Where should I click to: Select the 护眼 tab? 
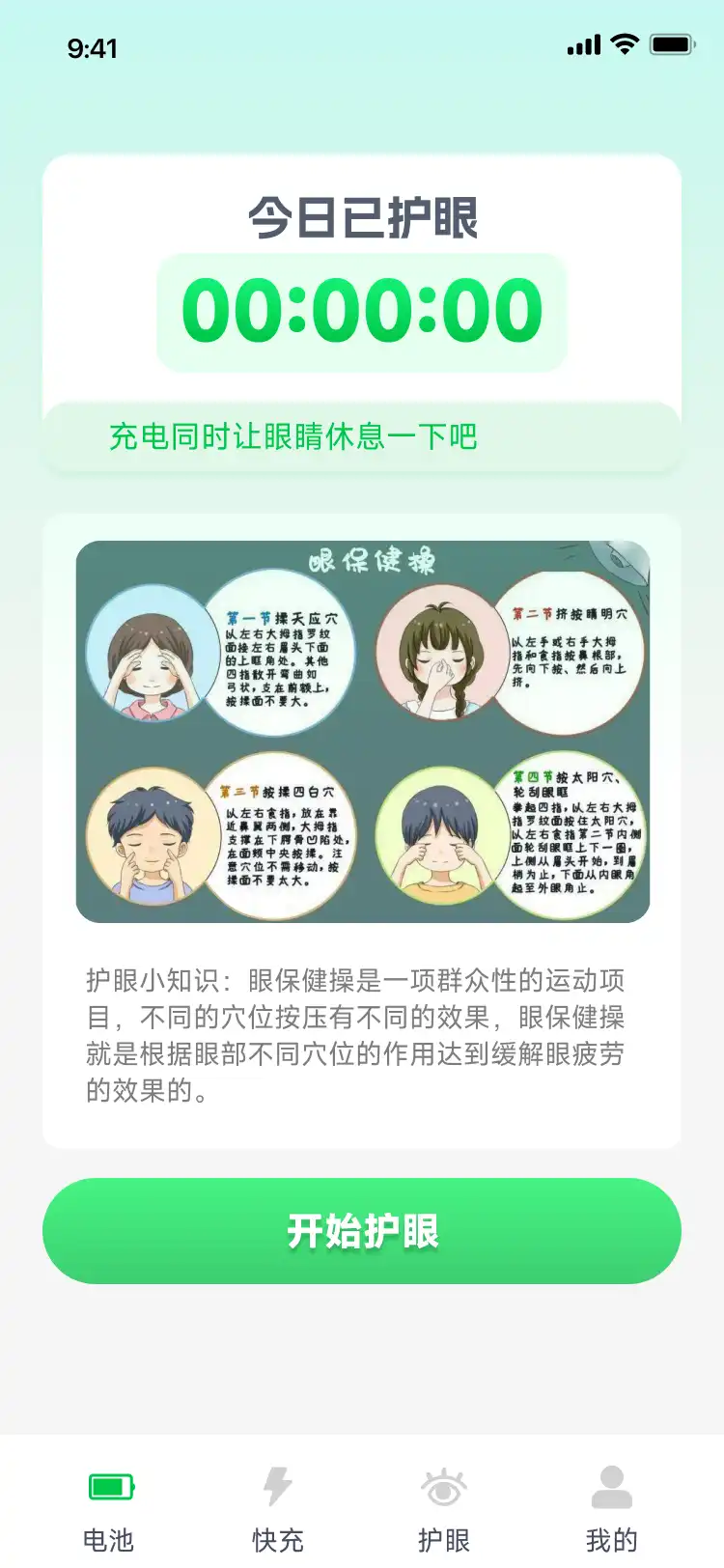click(444, 1506)
